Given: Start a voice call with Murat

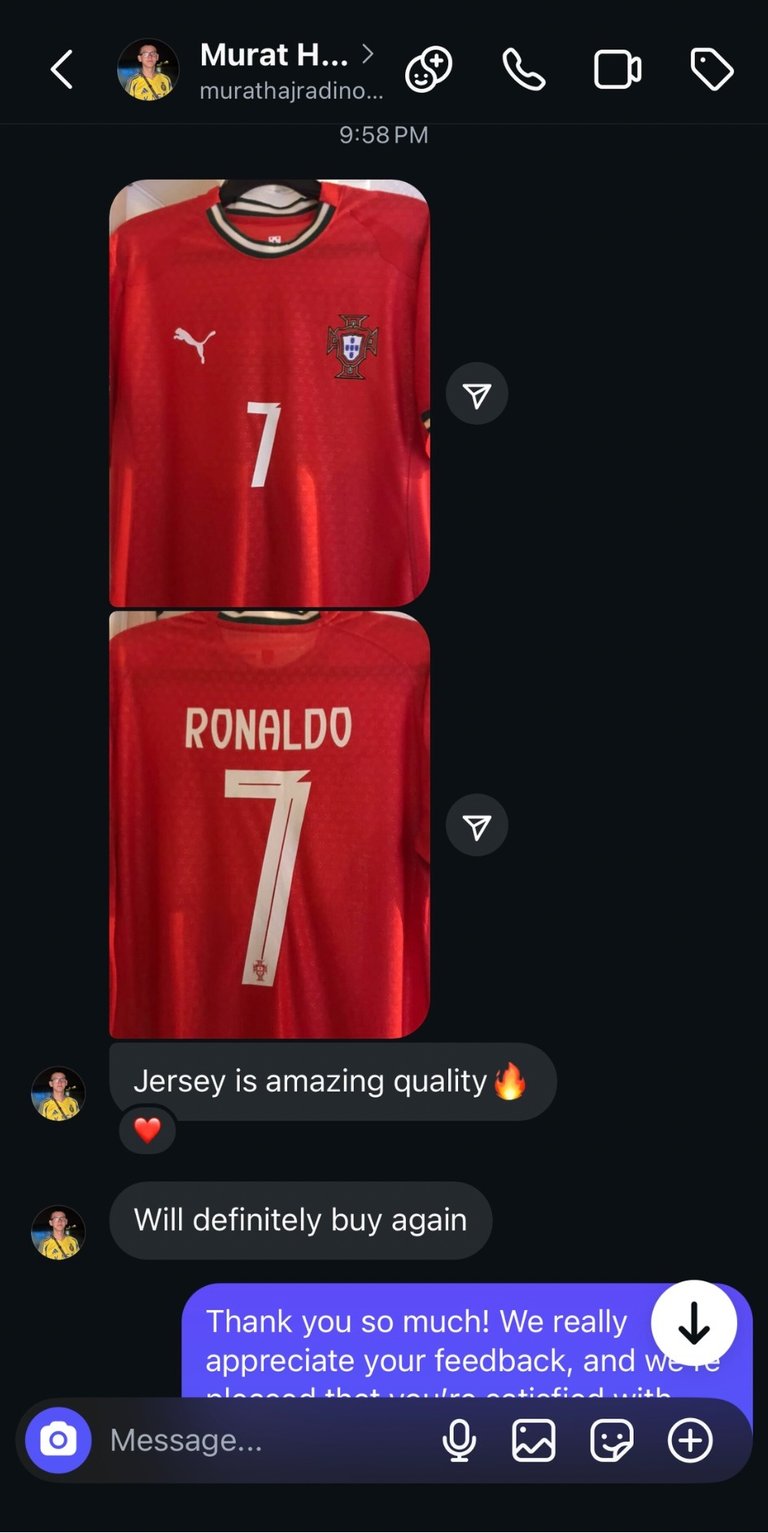Looking at the screenshot, I should (523, 70).
